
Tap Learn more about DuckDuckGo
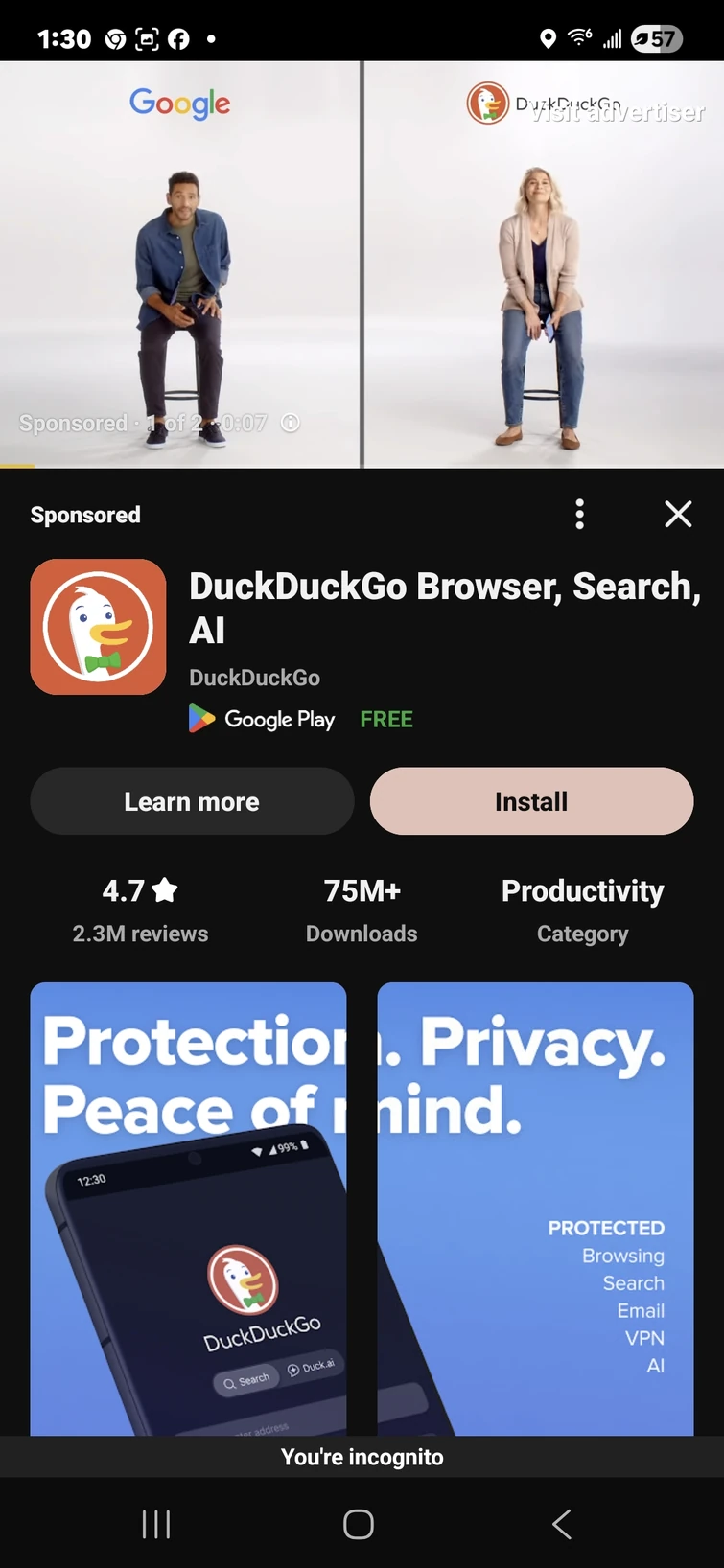pos(192,801)
